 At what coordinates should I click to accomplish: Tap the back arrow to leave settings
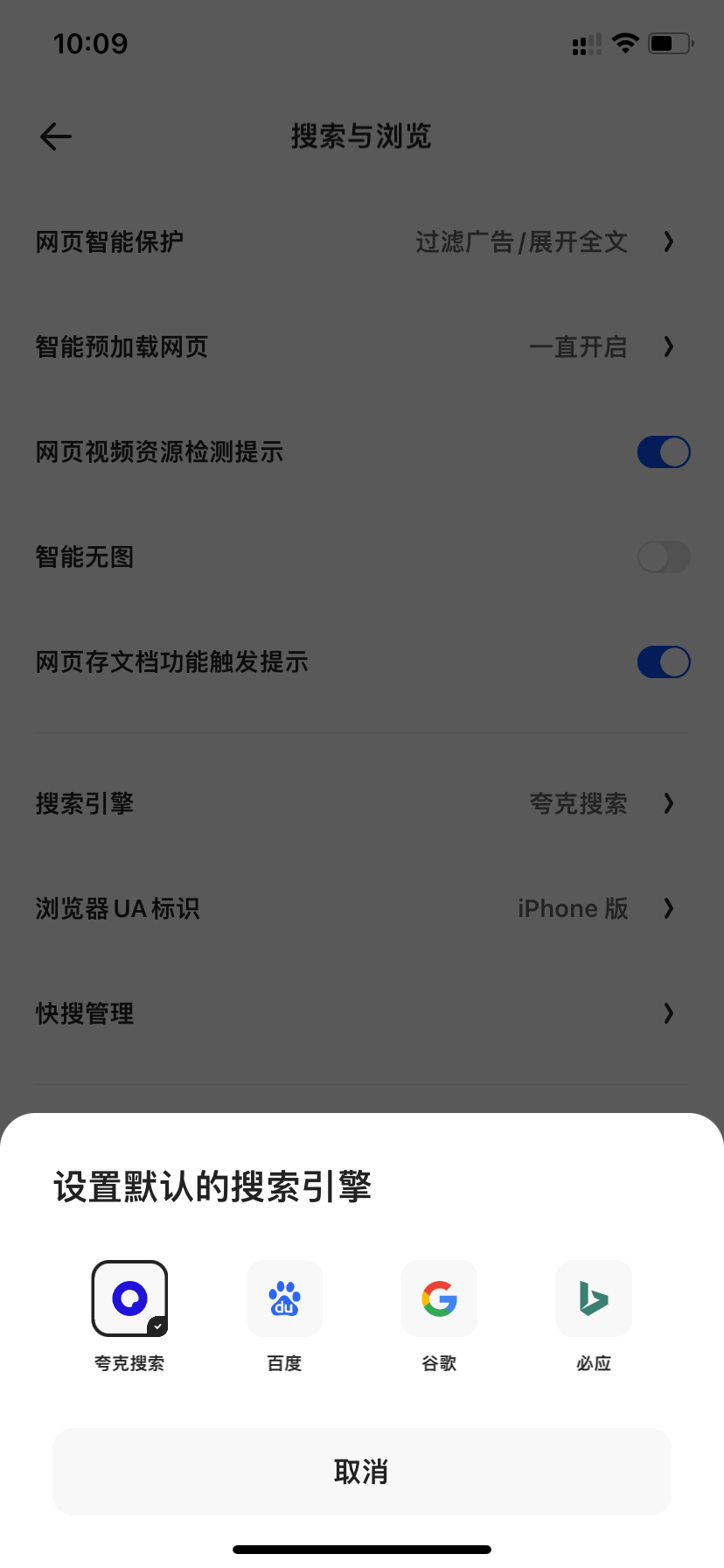(x=54, y=136)
